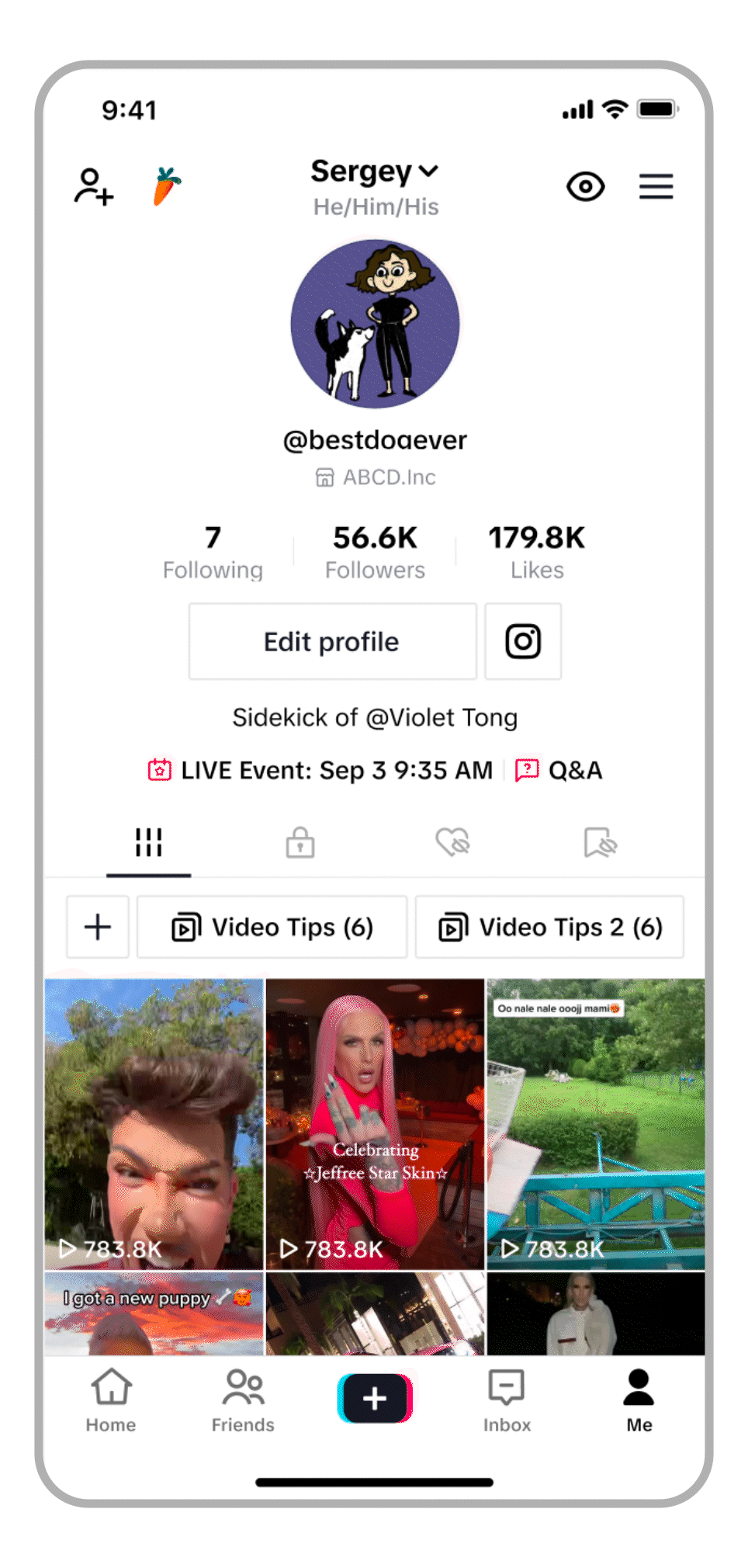Viewport: 748px width, 1568px height.
Task: Open the Q&A link
Action: click(559, 770)
